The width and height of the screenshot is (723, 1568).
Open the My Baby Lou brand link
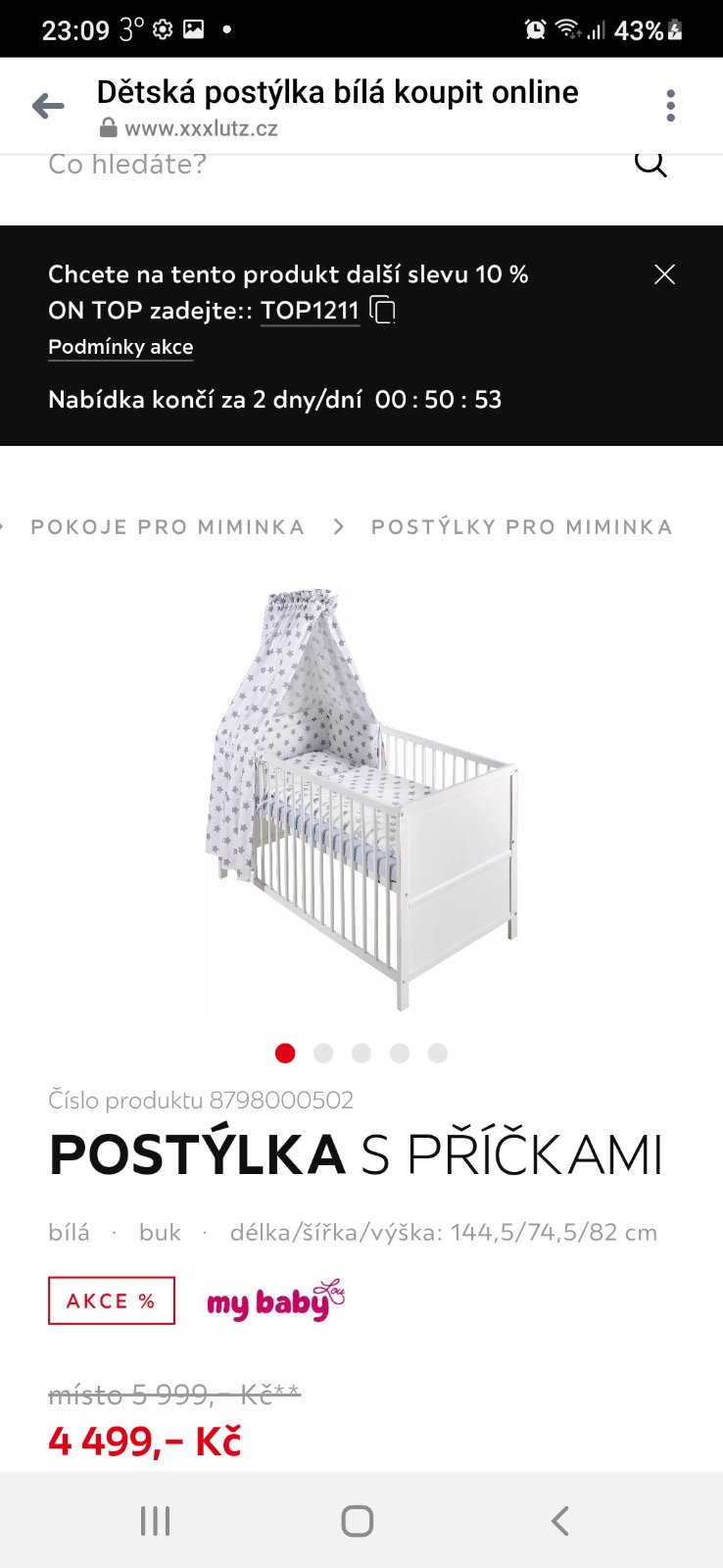click(x=275, y=1301)
